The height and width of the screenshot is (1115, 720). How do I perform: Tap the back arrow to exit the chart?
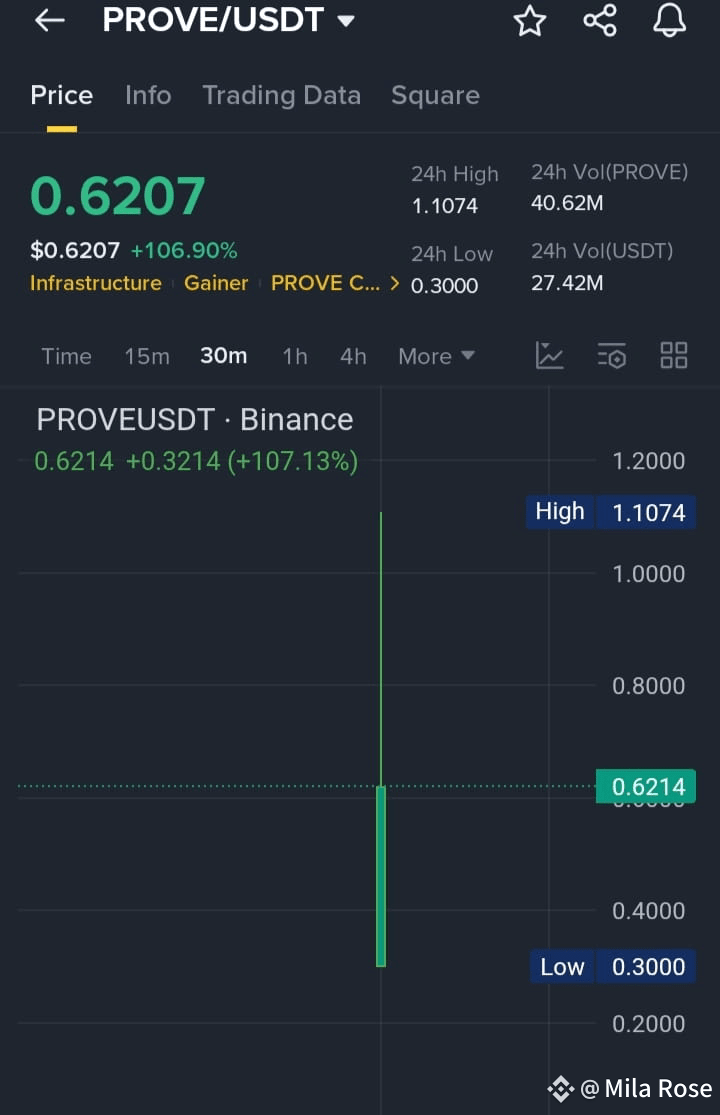49,20
